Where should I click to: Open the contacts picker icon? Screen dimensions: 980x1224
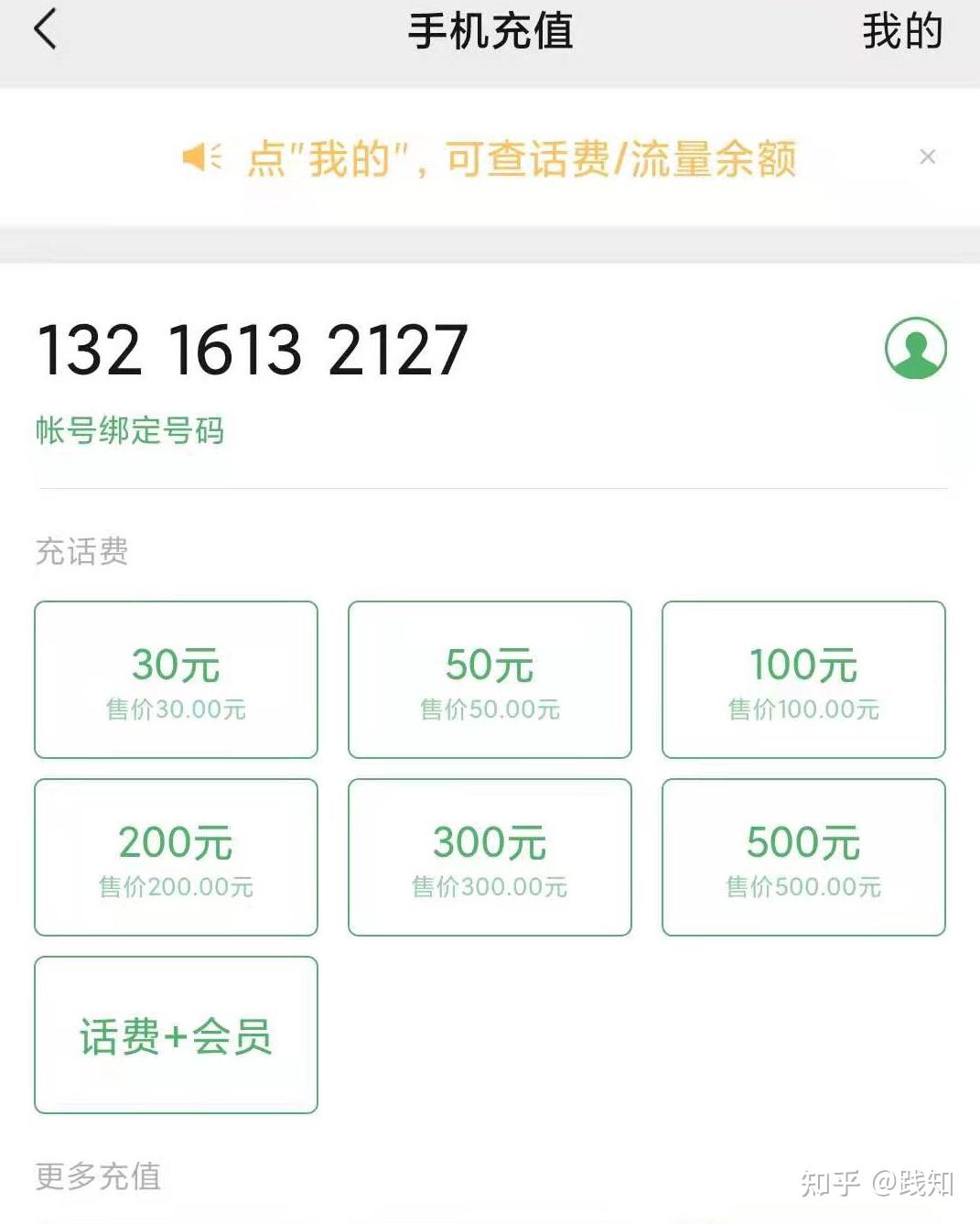tap(915, 348)
